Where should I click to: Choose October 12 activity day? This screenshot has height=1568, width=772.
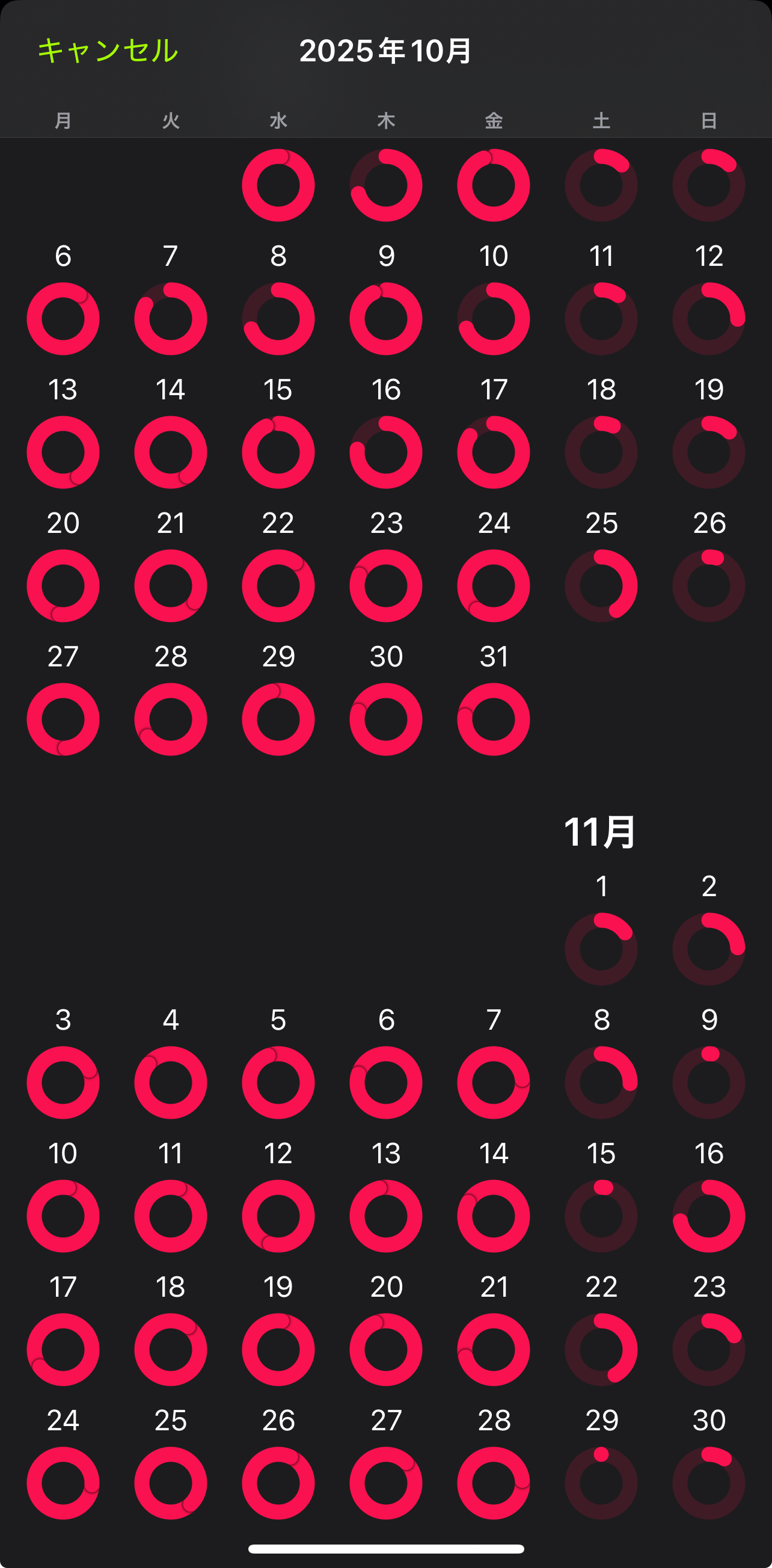click(709, 318)
